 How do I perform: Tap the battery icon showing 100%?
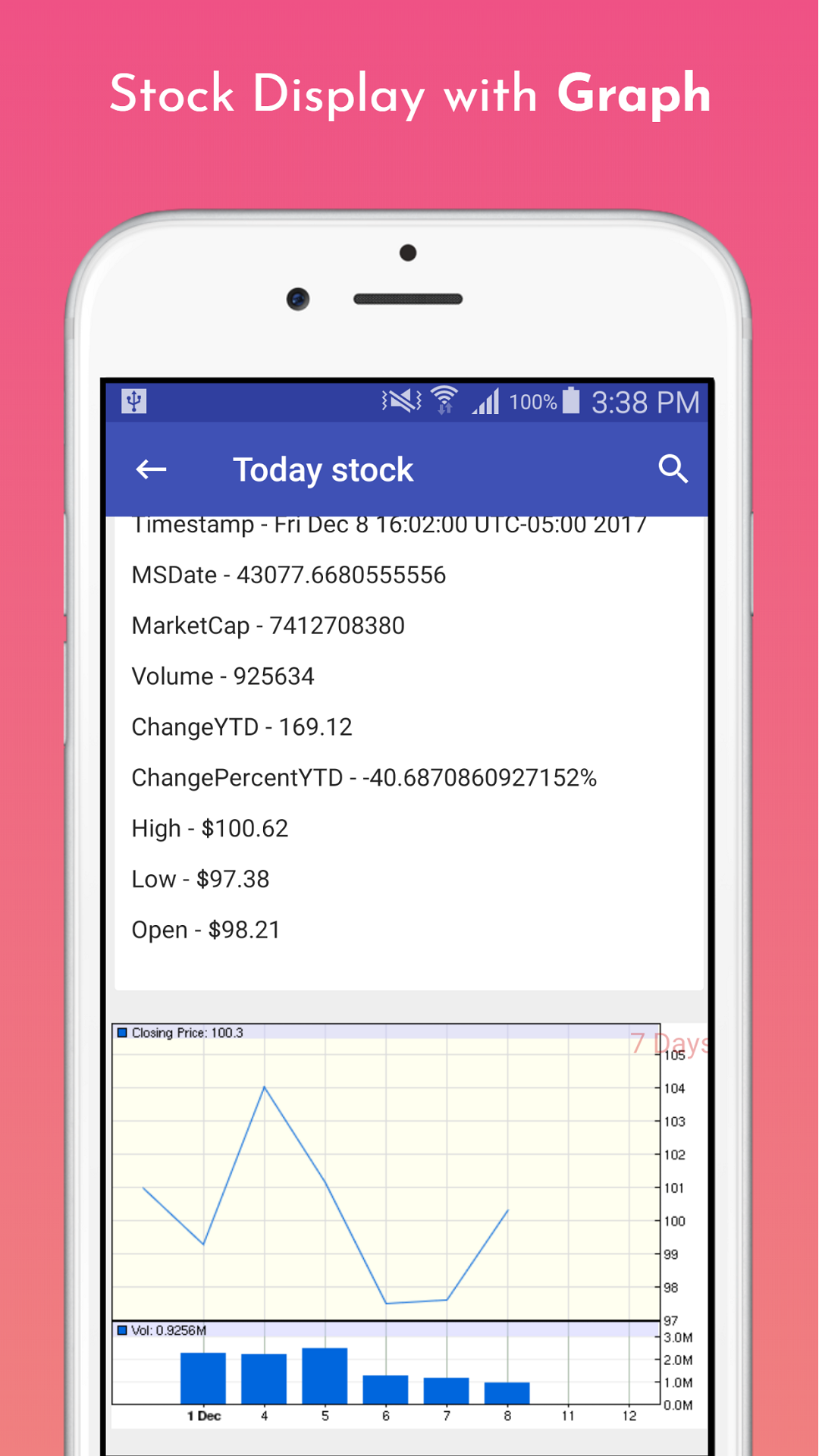(x=572, y=401)
